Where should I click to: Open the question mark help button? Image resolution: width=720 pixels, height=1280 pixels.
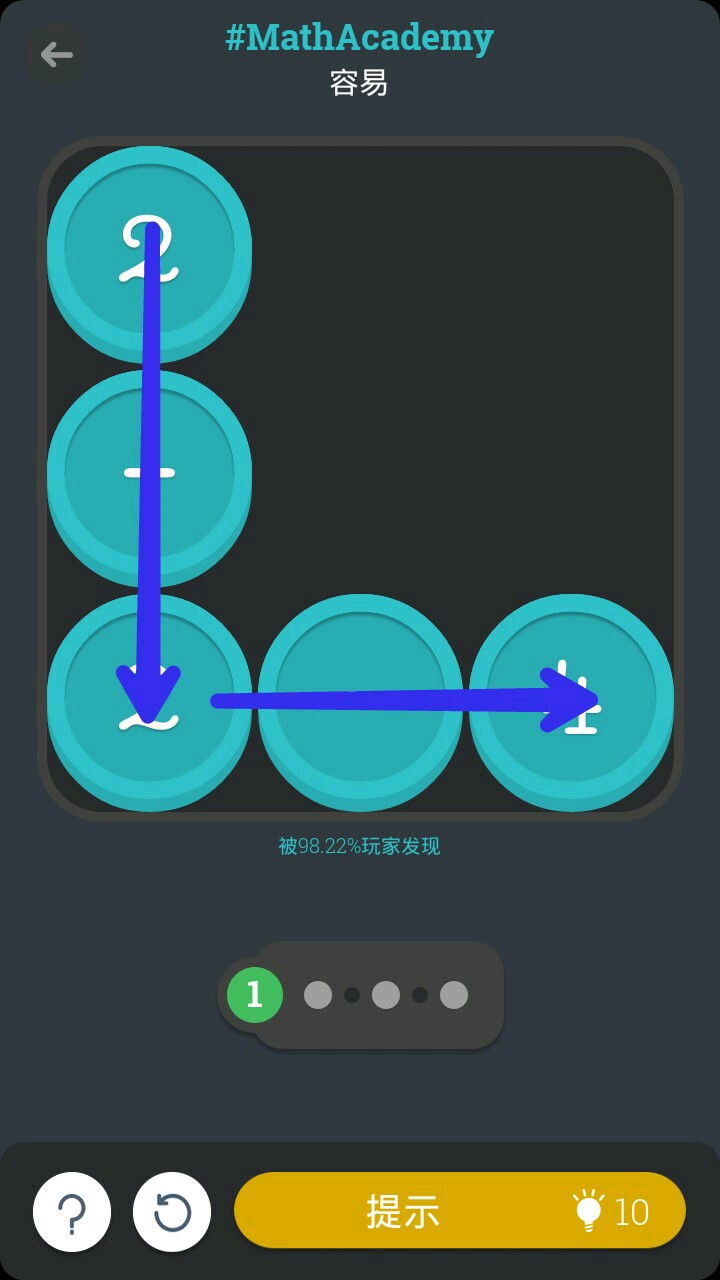(71, 1212)
